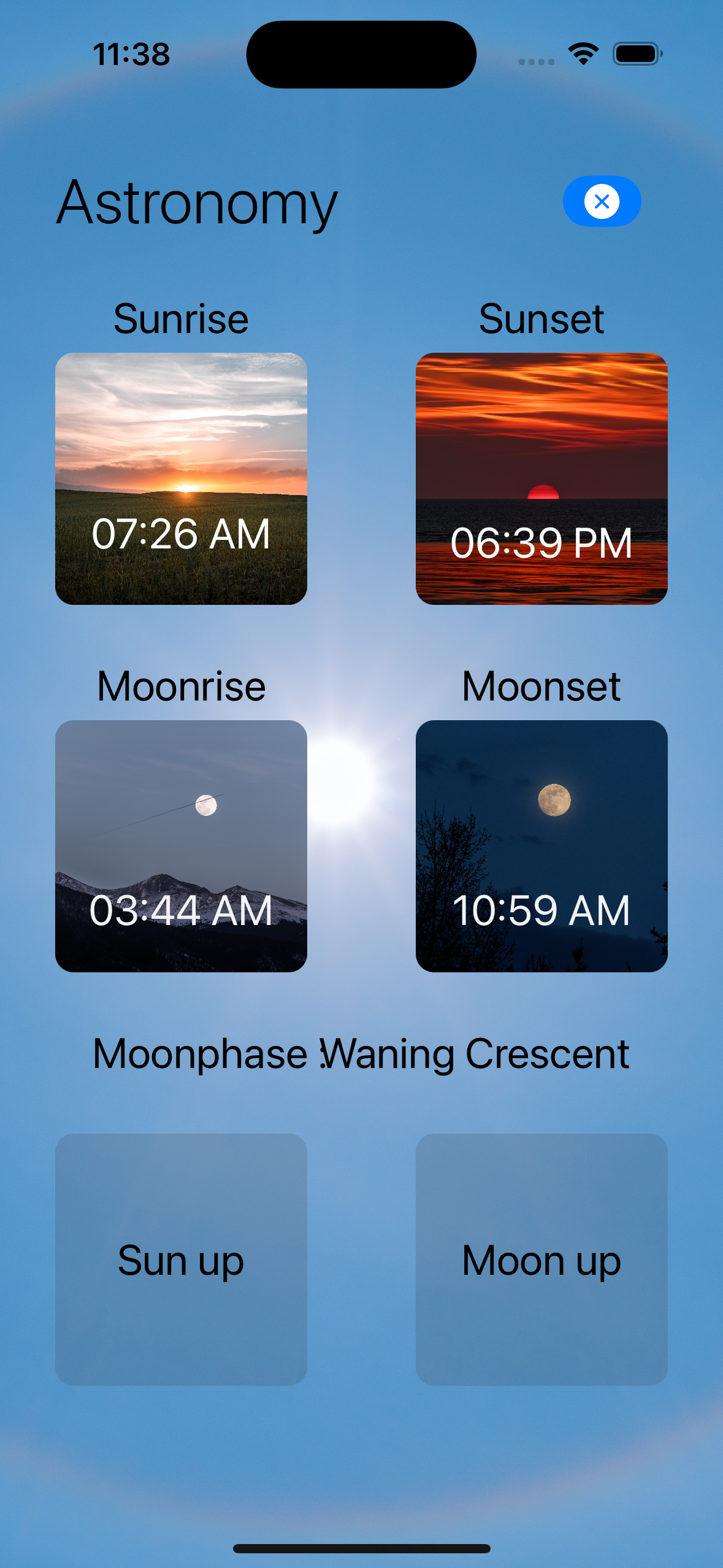Screen dimensions: 723x1568
Task: Close the Astronomy screen
Action: click(x=602, y=201)
